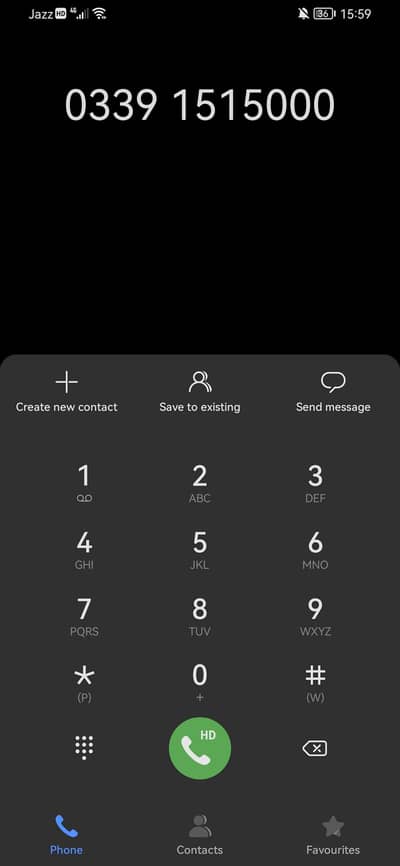Send message to the dialed number
This screenshot has width=400, height=866.
[333, 393]
